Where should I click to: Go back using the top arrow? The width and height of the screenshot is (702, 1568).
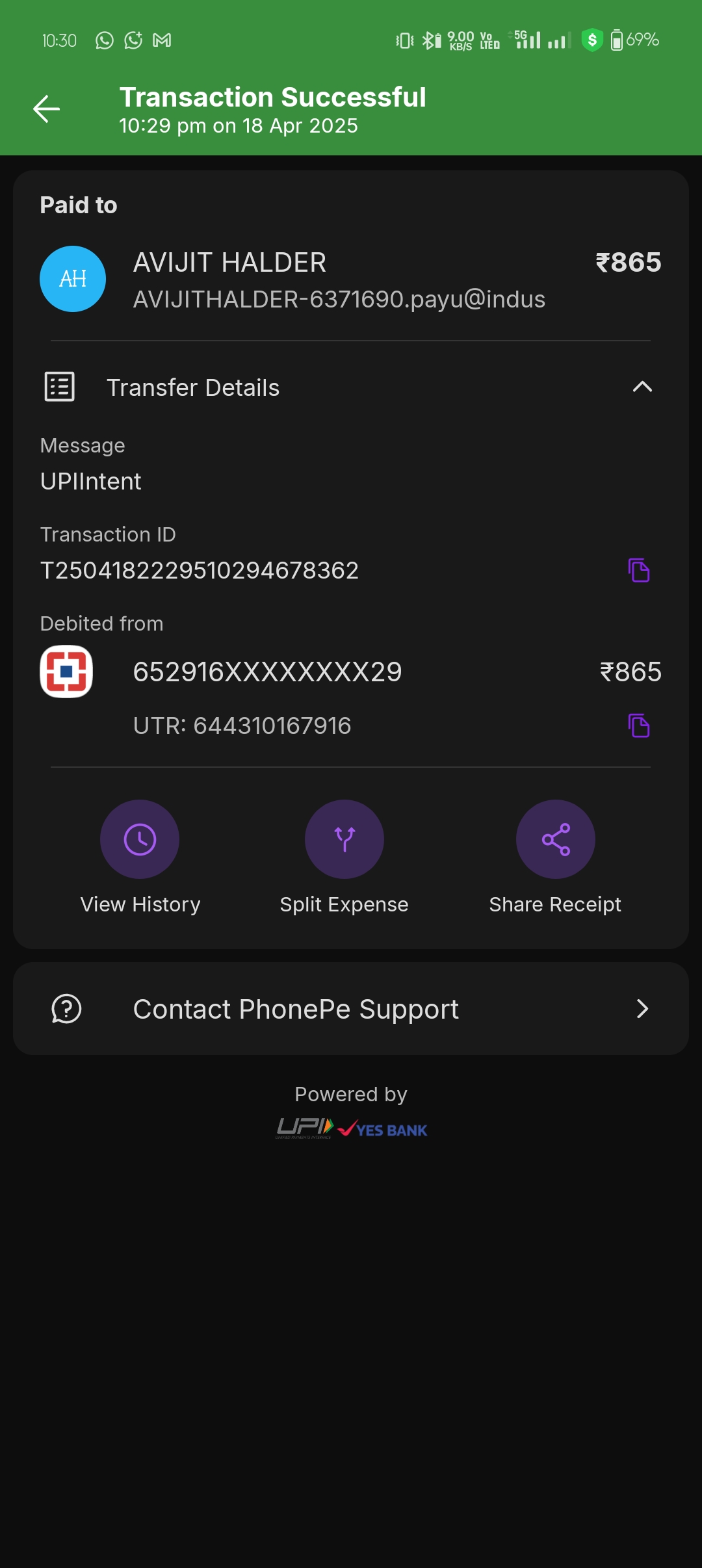(x=47, y=109)
